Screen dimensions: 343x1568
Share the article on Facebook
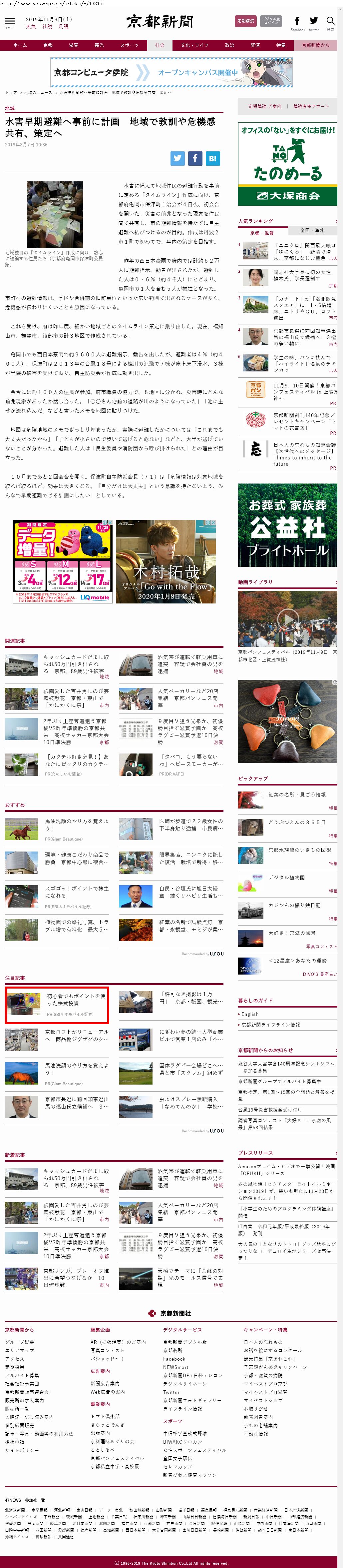[194, 158]
